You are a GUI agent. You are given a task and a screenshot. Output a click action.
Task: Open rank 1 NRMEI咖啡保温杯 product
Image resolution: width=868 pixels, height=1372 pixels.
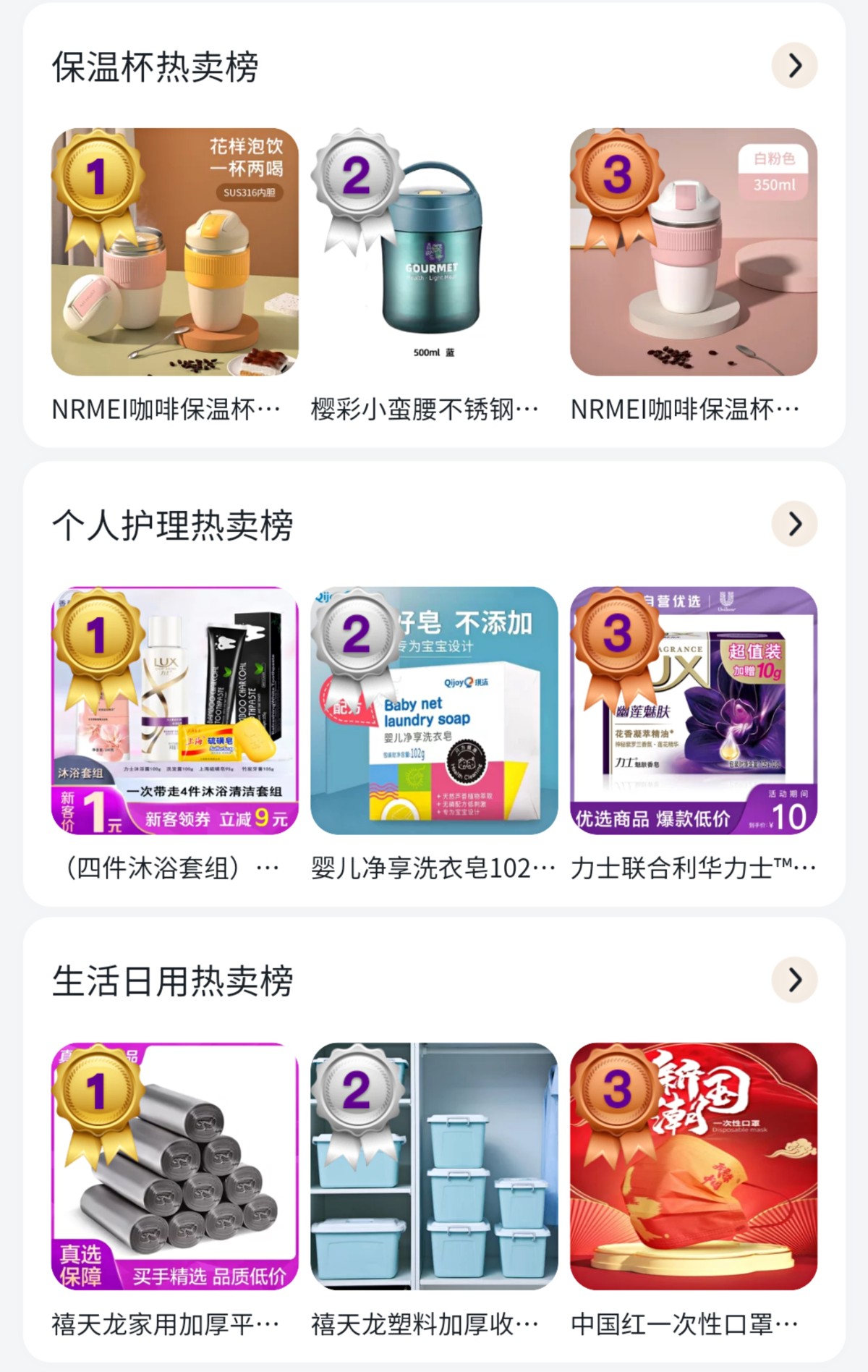[x=174, y=252]
